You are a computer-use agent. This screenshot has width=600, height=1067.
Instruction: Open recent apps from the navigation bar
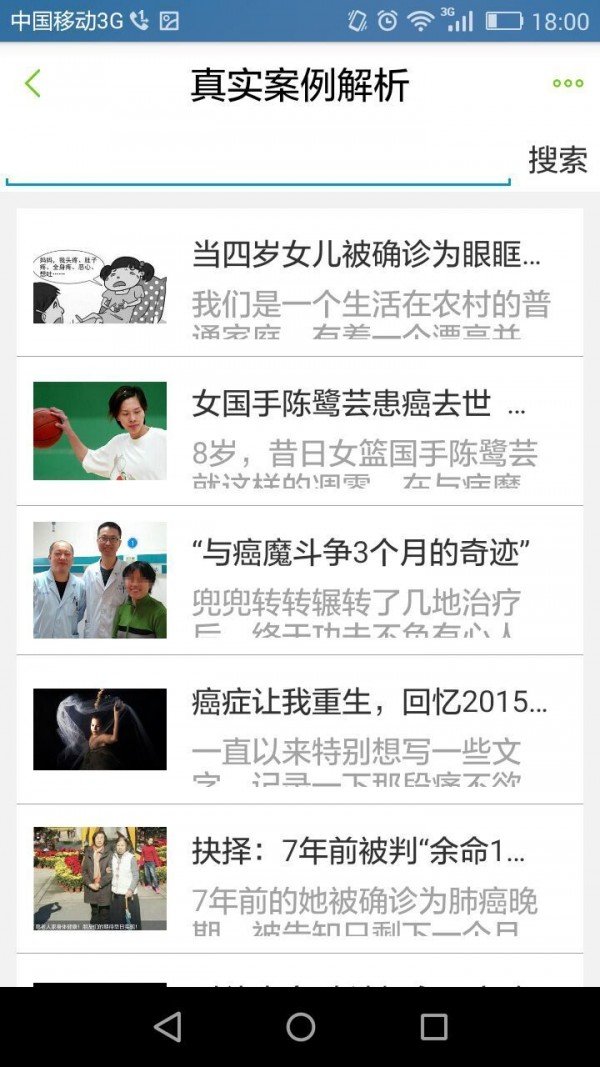[x=434, y=1026]
